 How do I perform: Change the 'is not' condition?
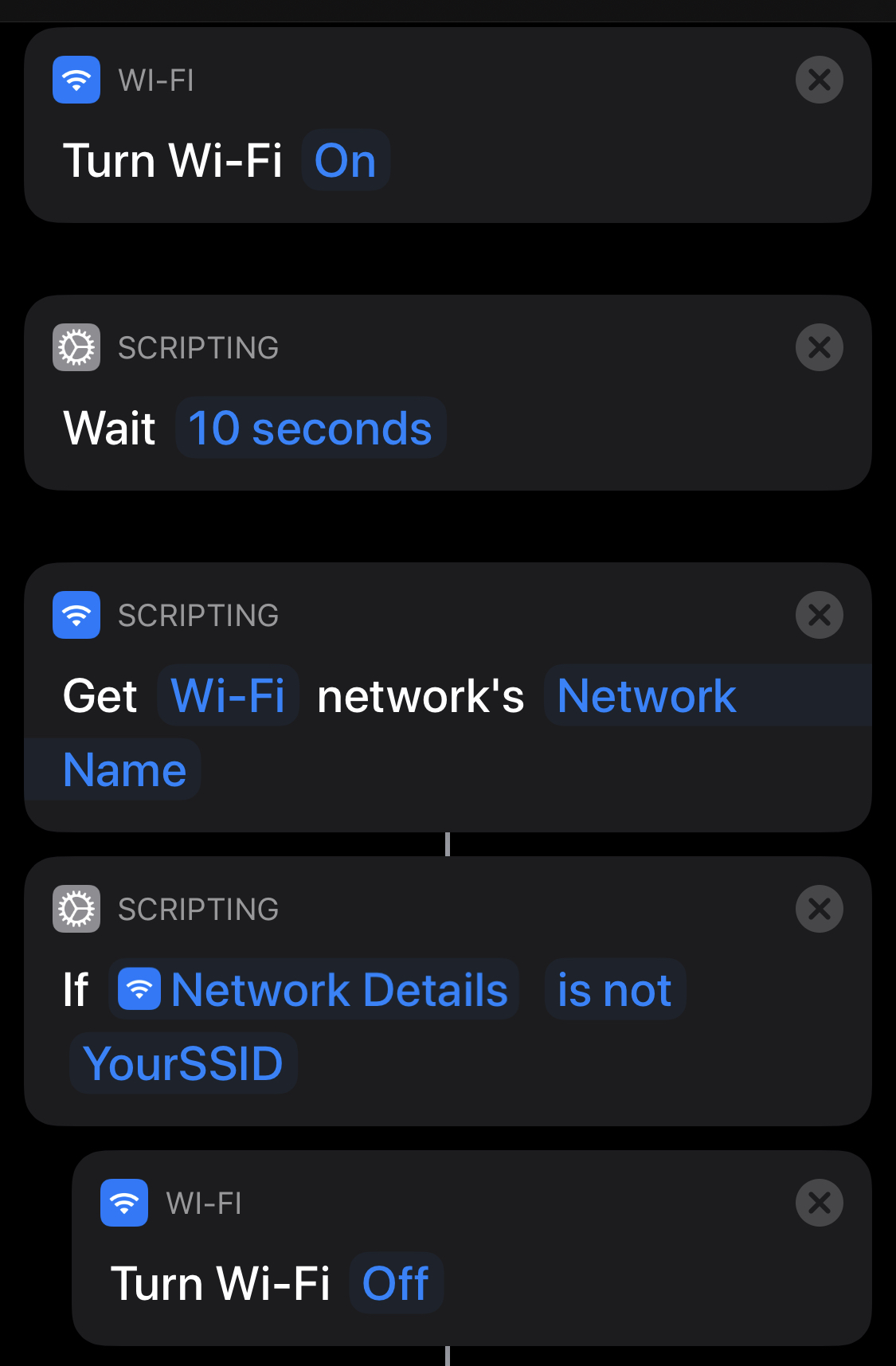tap(614, 990)
